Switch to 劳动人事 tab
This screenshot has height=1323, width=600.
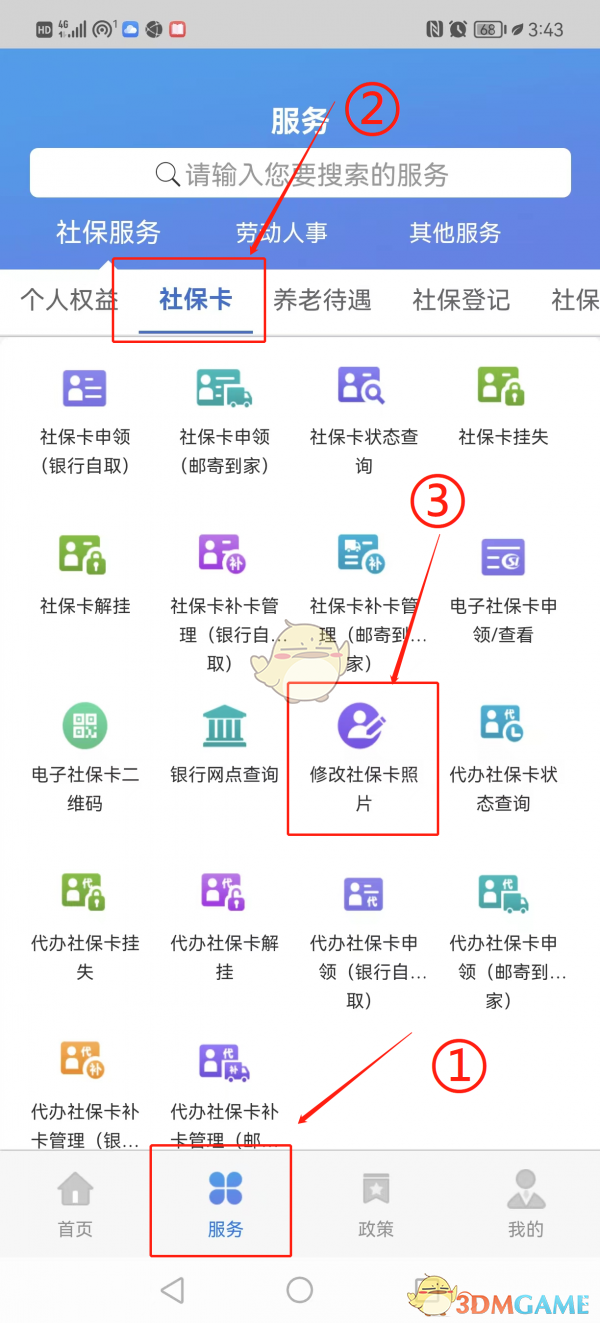click(281, 233)
